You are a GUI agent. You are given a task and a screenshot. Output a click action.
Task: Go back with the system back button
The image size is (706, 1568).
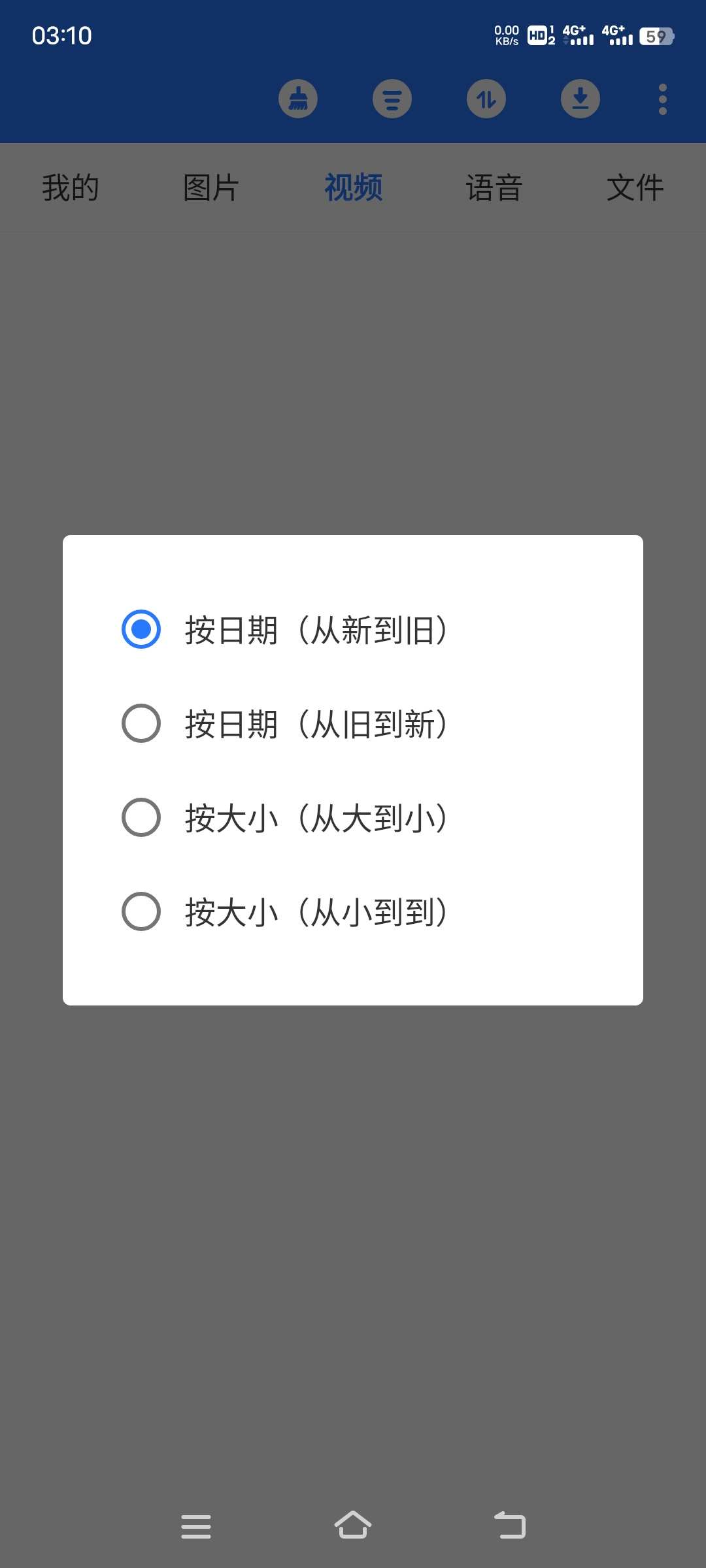coord(510,1526)
